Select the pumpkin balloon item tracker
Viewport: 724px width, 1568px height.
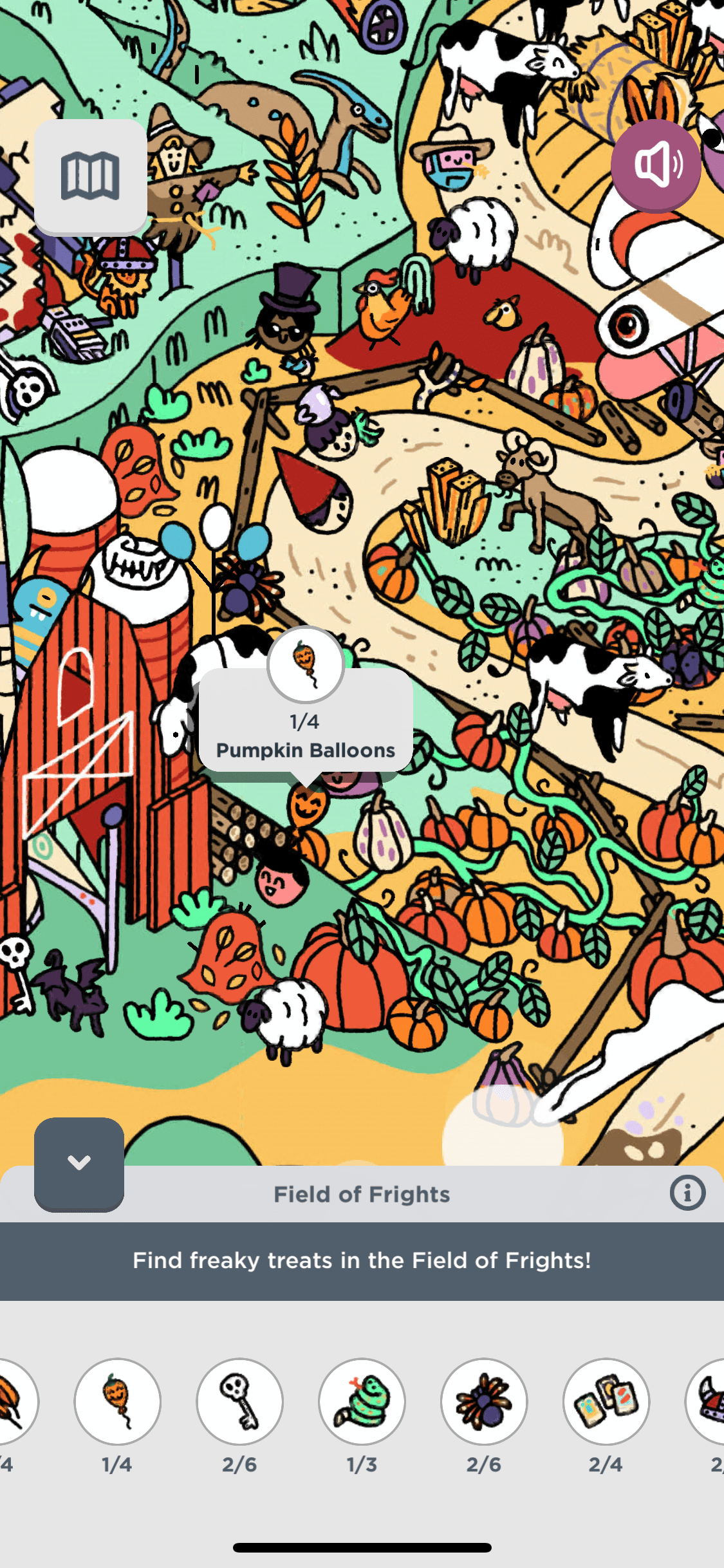coord(117,1401)
